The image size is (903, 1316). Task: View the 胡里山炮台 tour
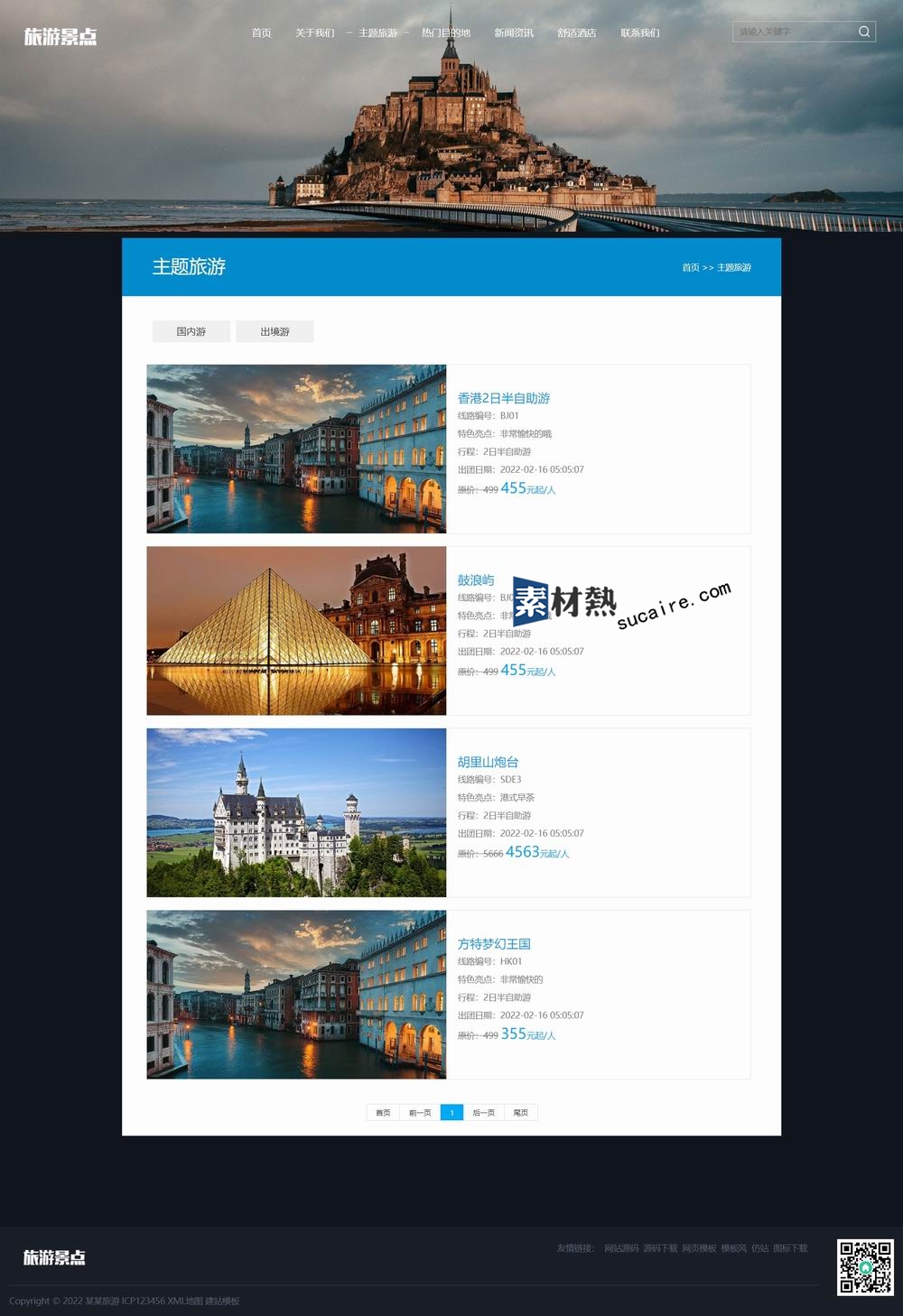tap(488, 762)
